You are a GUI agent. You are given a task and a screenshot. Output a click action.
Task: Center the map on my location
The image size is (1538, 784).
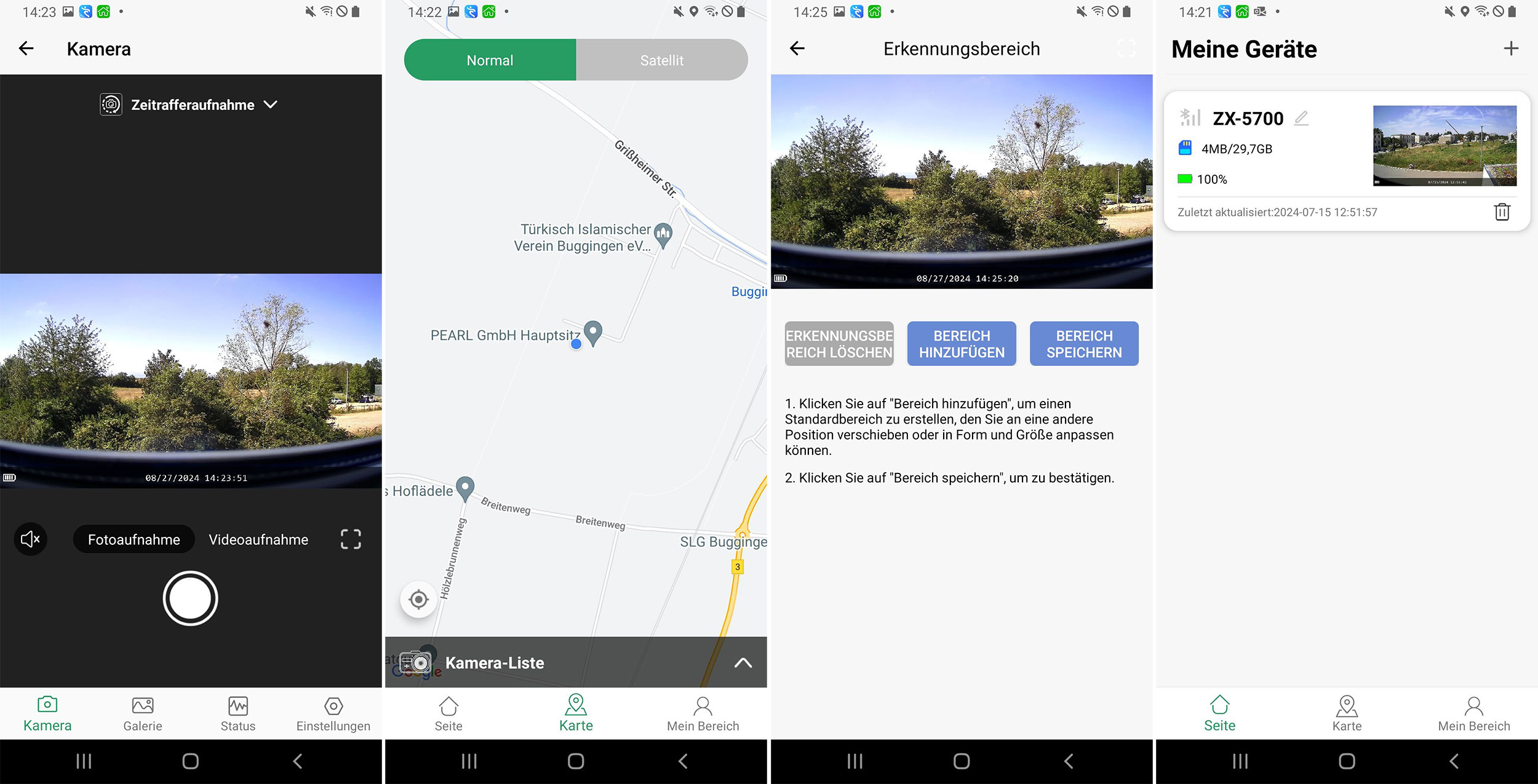tap(418, 599)
